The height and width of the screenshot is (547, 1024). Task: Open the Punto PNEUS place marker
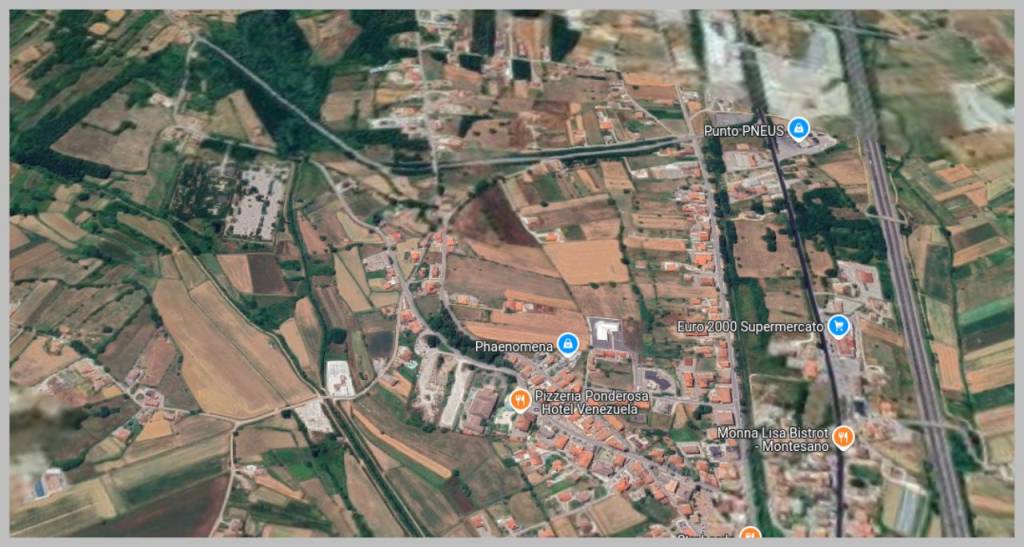(798, 128)
